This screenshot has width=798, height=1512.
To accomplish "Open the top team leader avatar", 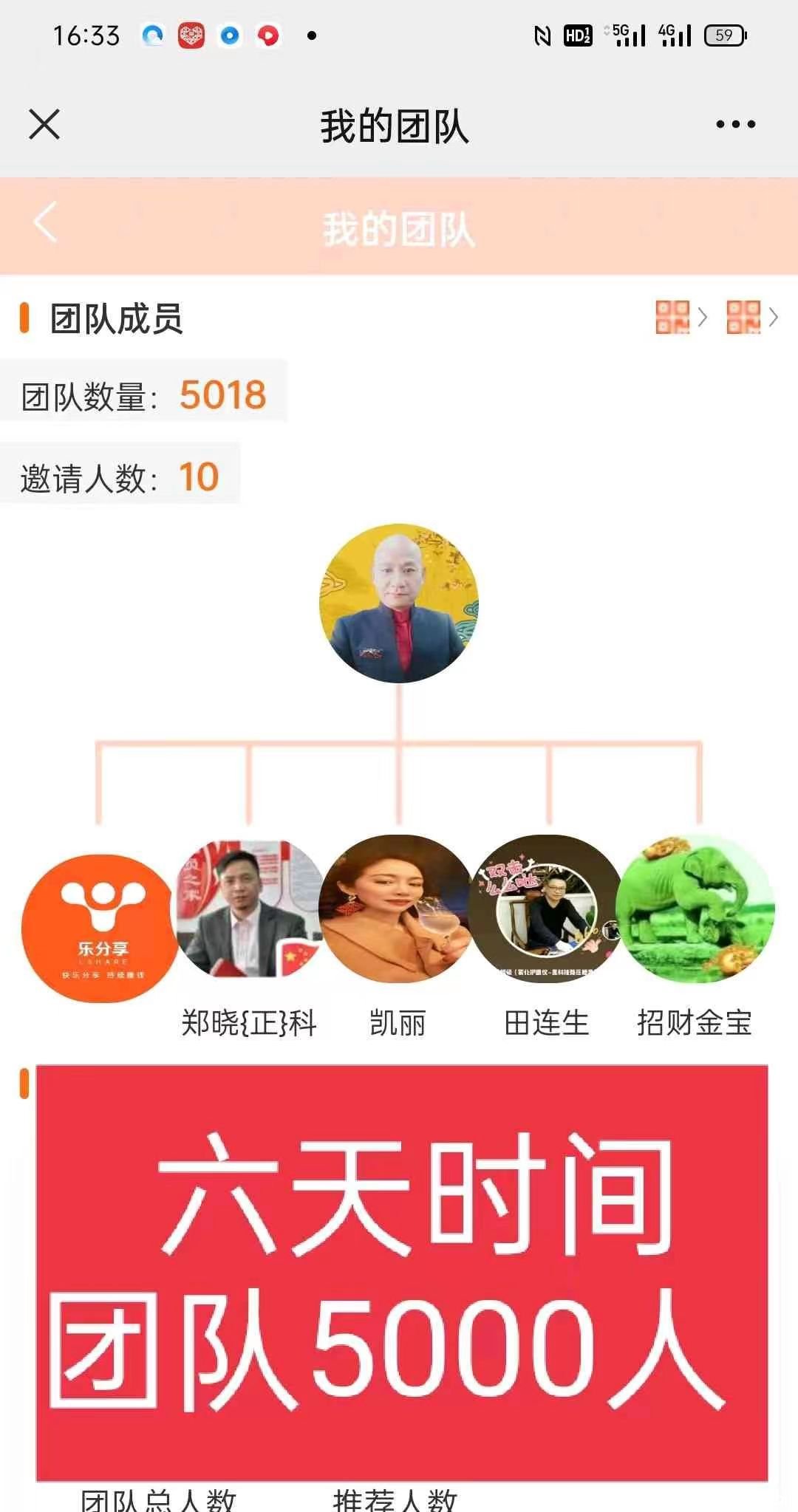I will [398, 603].
